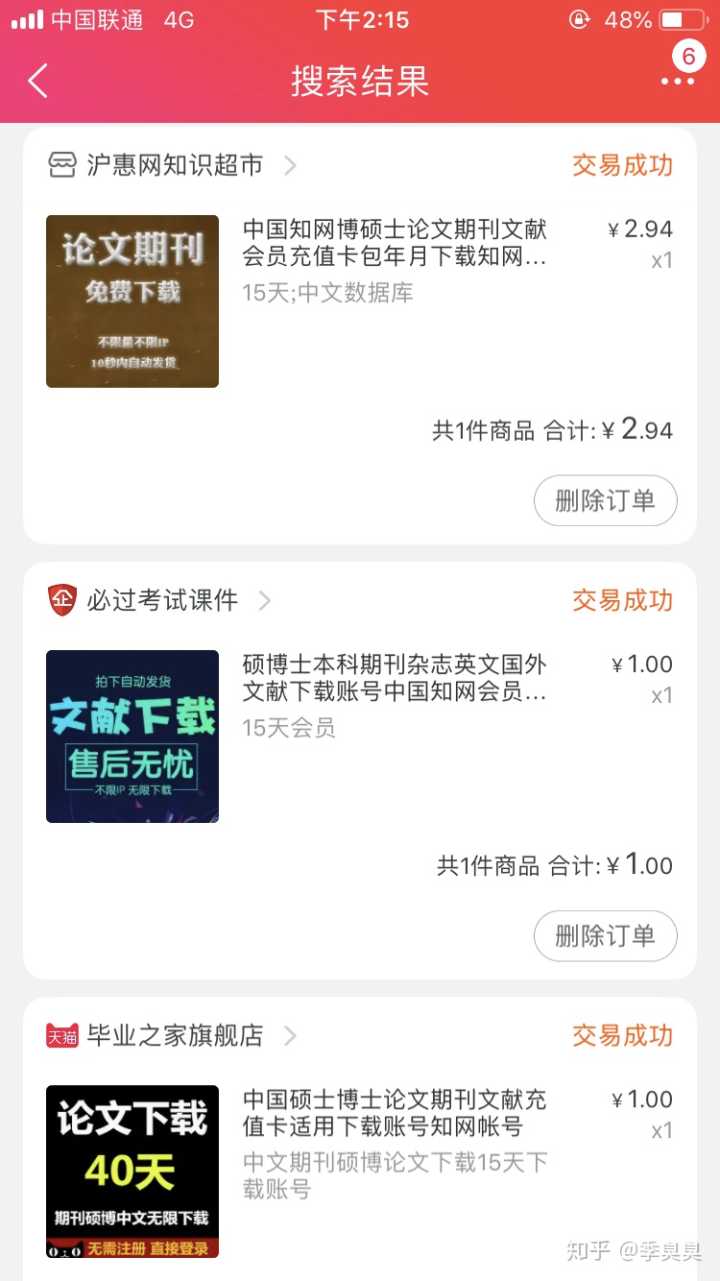Open the 沪惠网知识超市 store page
Screen dimensions: 720x1281
click(x=174, y=165)
